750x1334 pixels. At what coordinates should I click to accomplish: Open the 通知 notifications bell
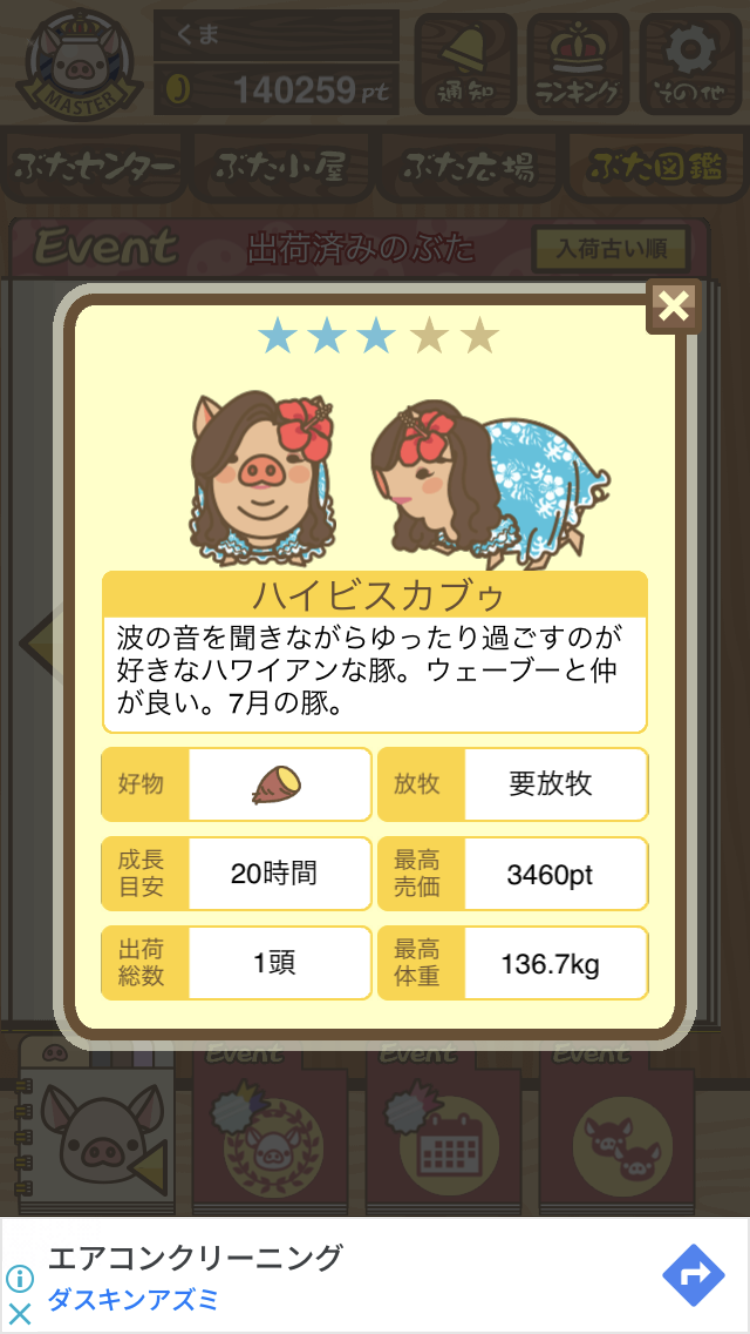point(465,62)
